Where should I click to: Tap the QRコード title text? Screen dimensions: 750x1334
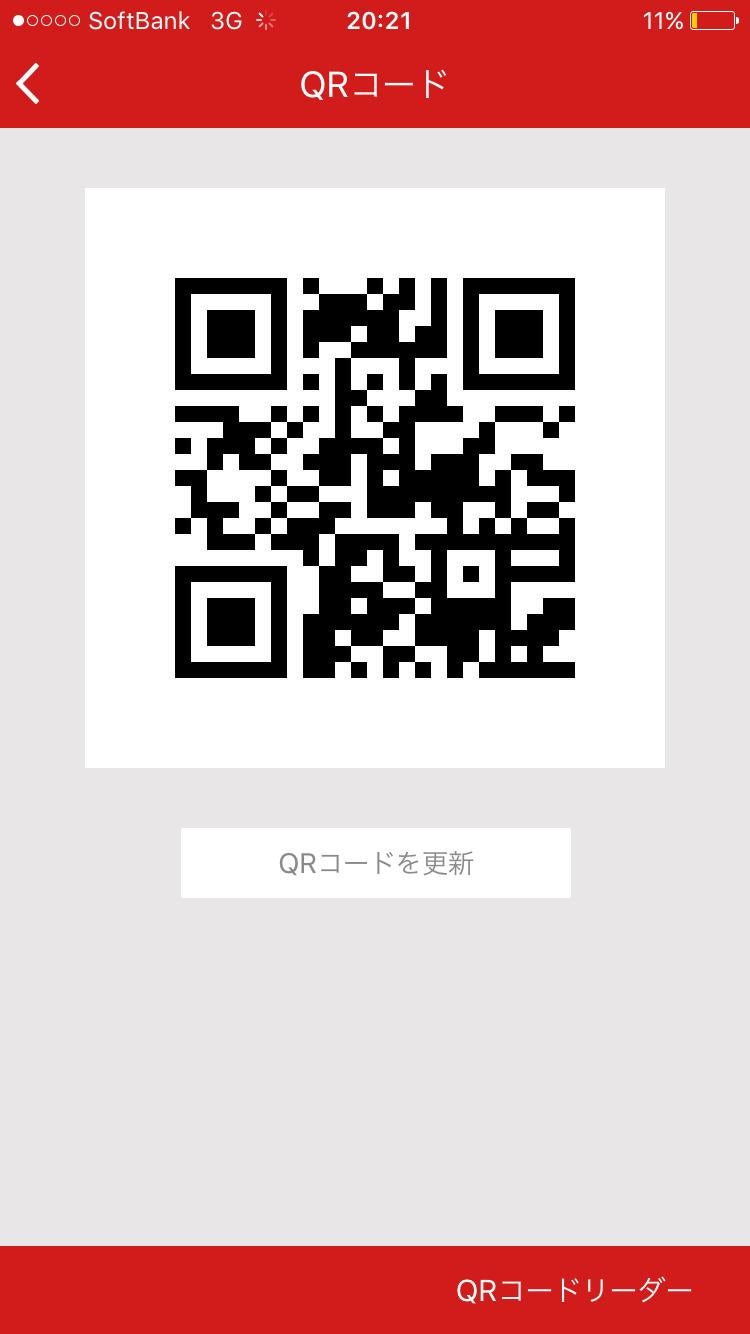(375, 84)
